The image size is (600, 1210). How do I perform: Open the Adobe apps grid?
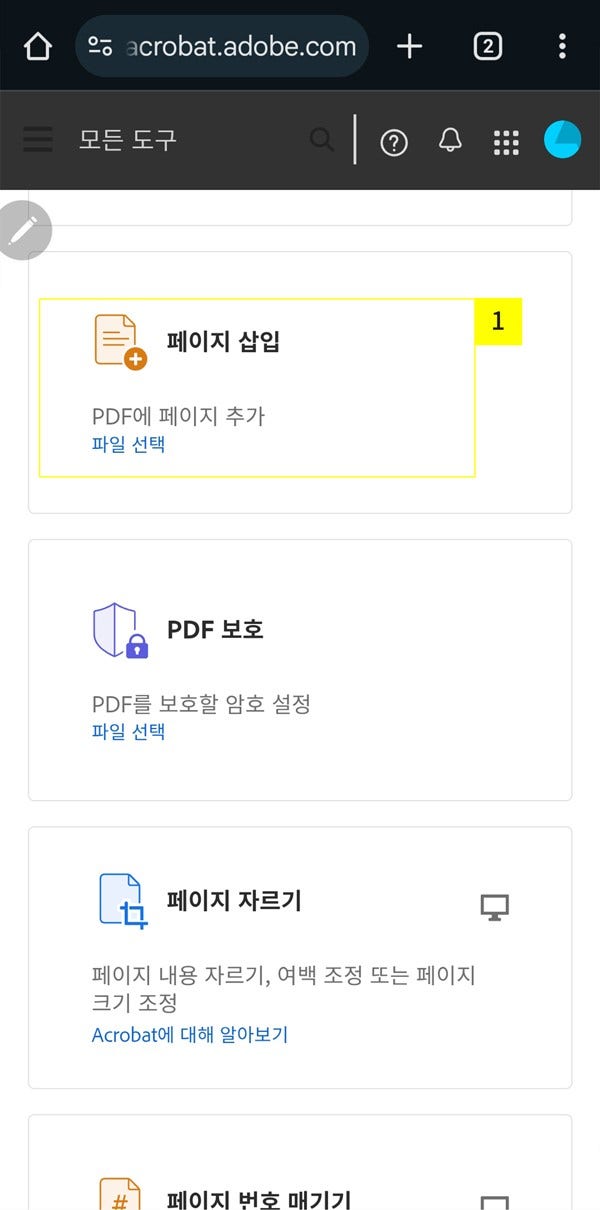[507, 143]
